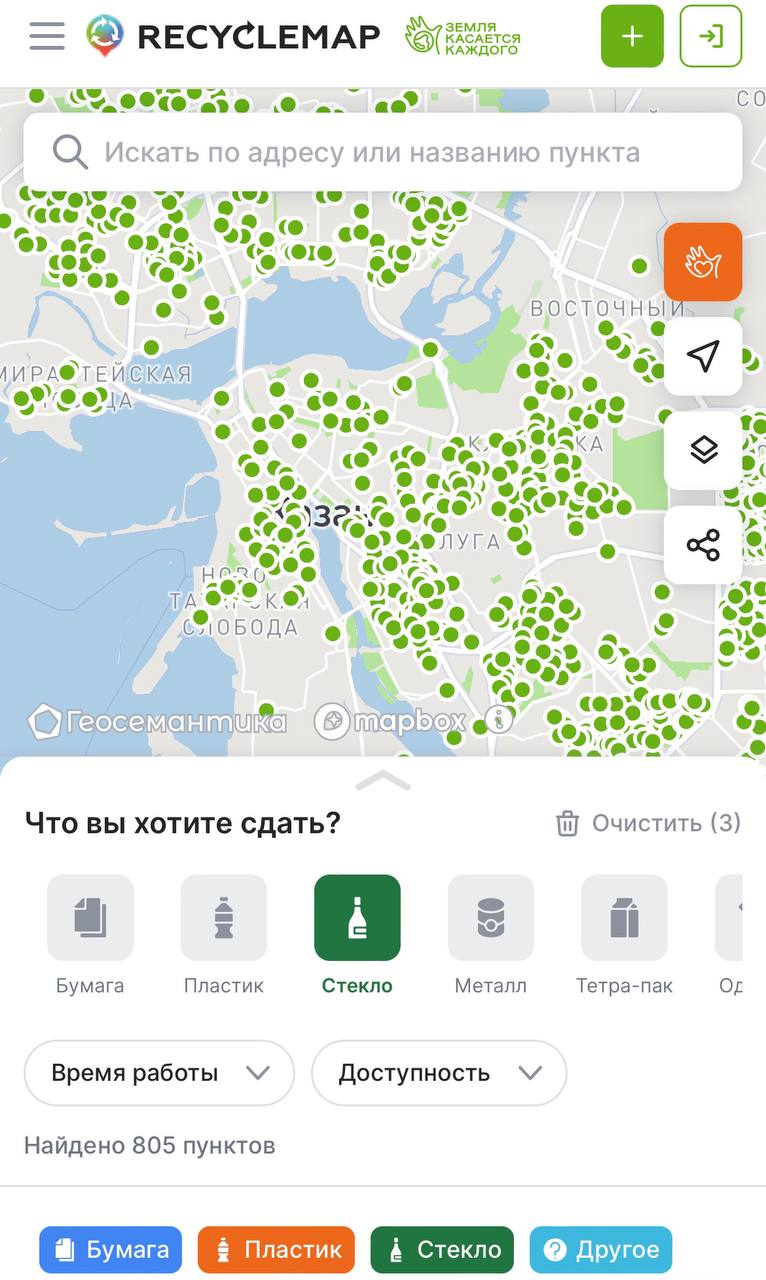
Task: Center map on my location
Action: [703, 356]
